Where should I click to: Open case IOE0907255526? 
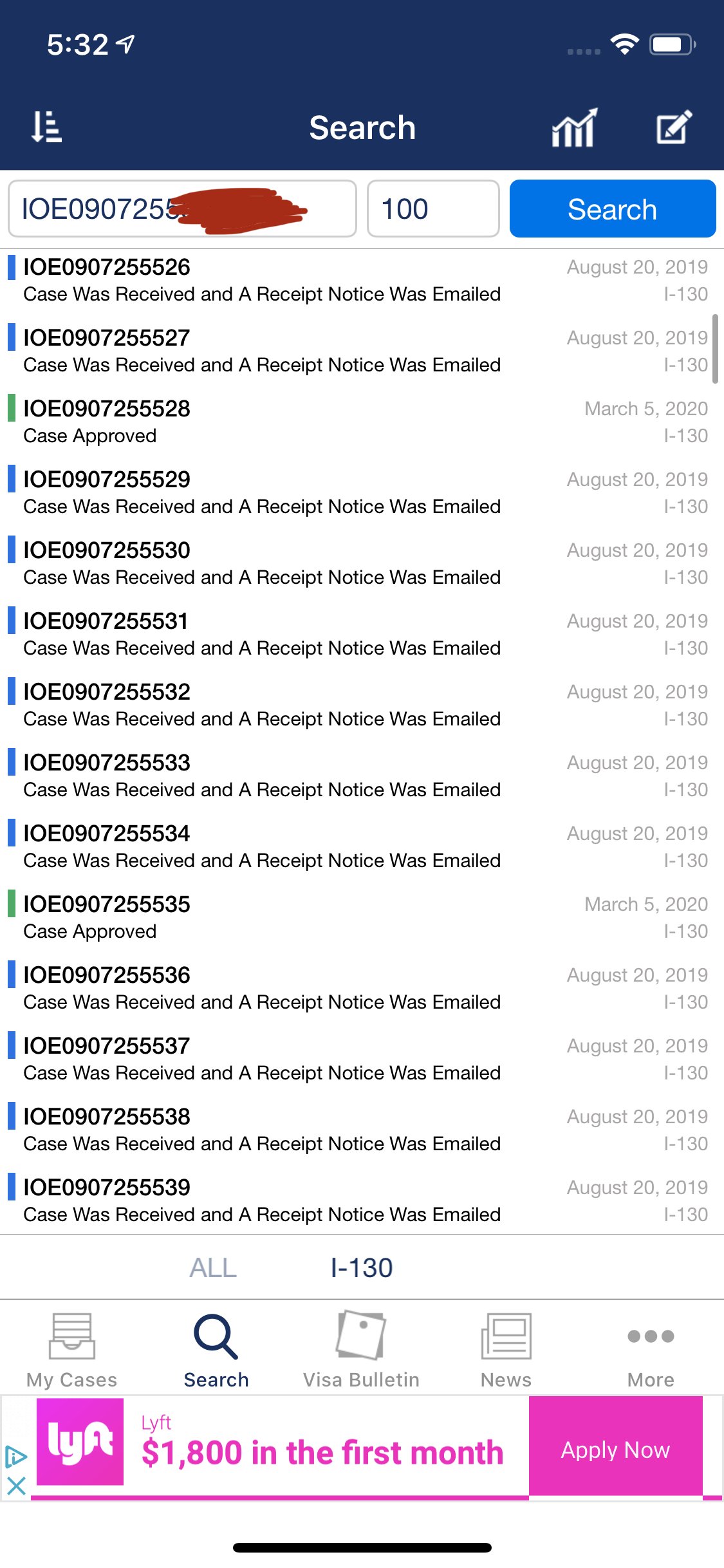click(x=362, y=281)
